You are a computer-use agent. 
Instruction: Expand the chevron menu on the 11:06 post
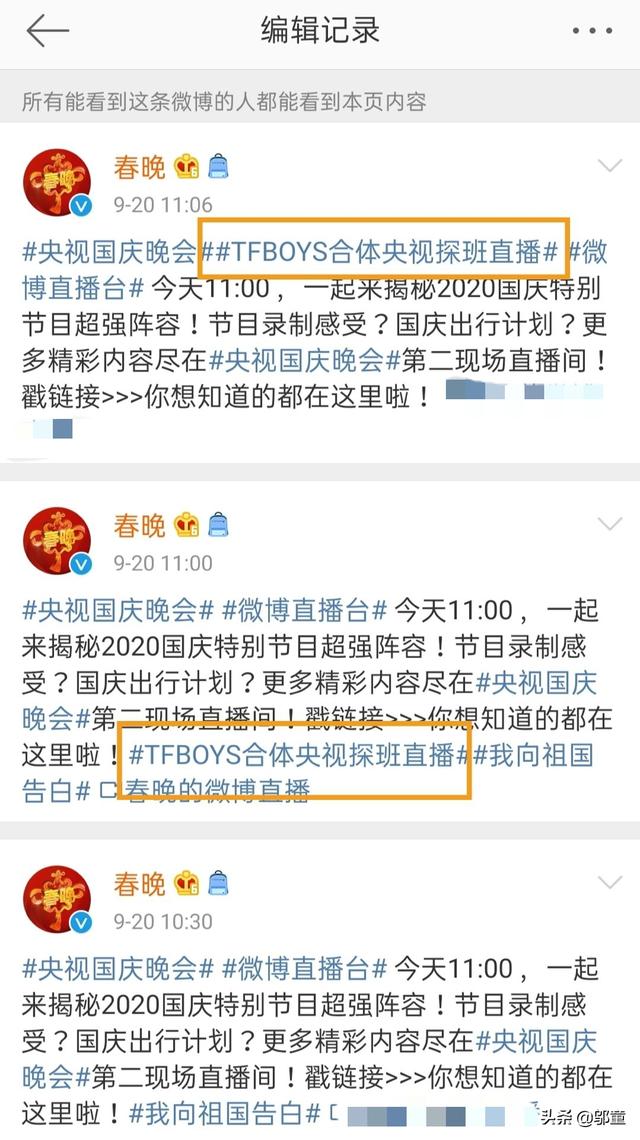point(609,165)
